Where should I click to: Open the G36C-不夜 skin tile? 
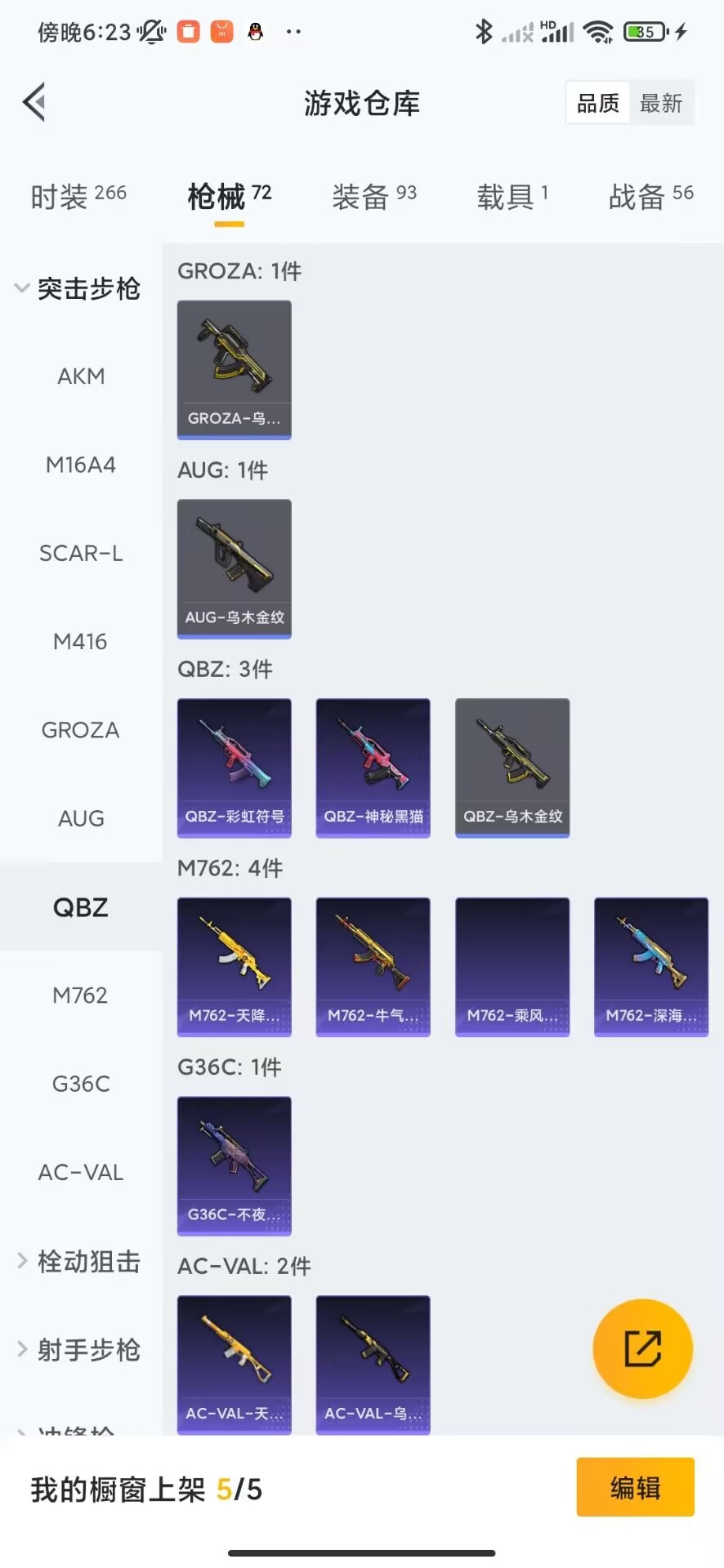point(235,1165)
